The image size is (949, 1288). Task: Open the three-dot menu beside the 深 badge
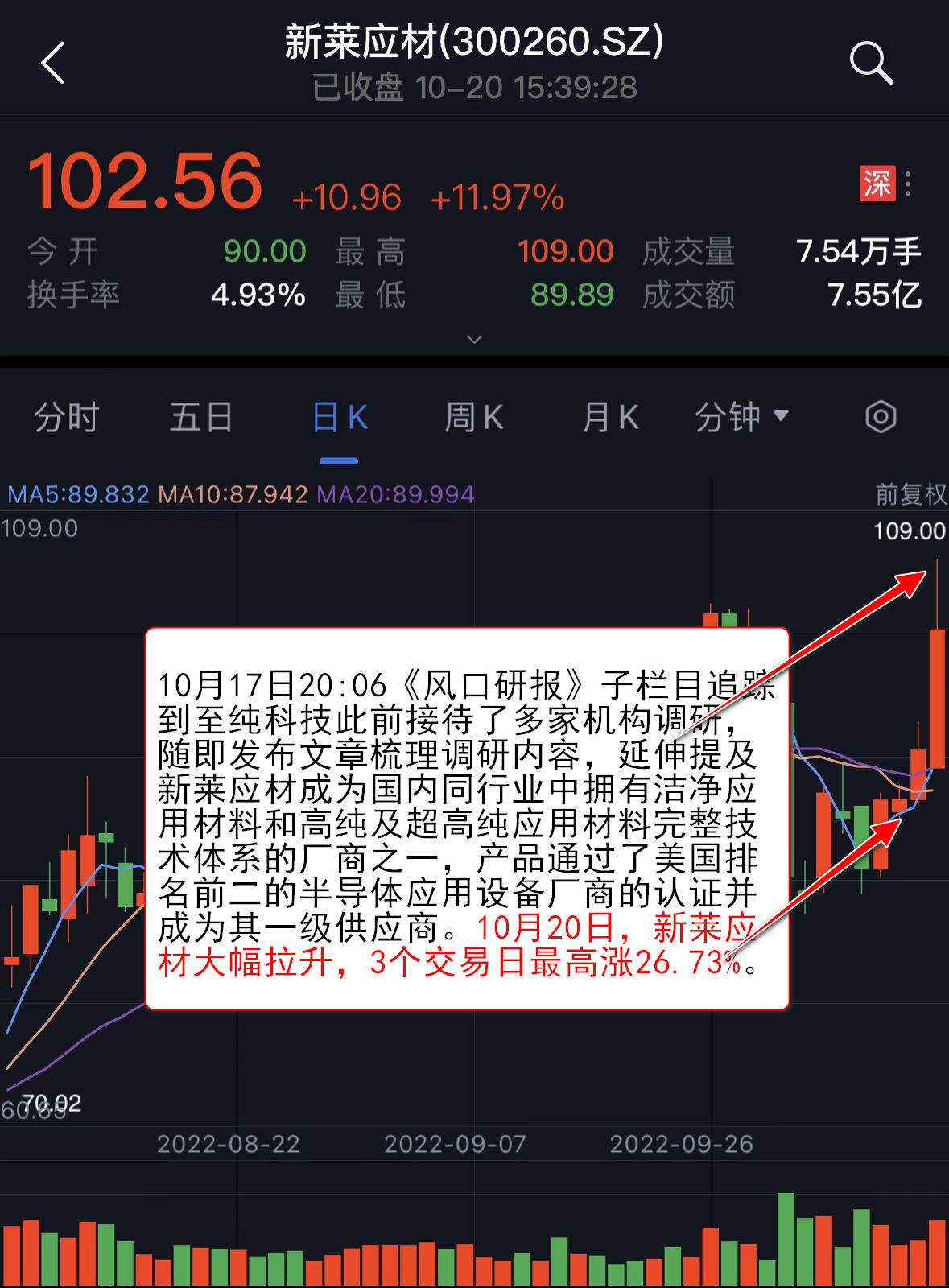908,184
